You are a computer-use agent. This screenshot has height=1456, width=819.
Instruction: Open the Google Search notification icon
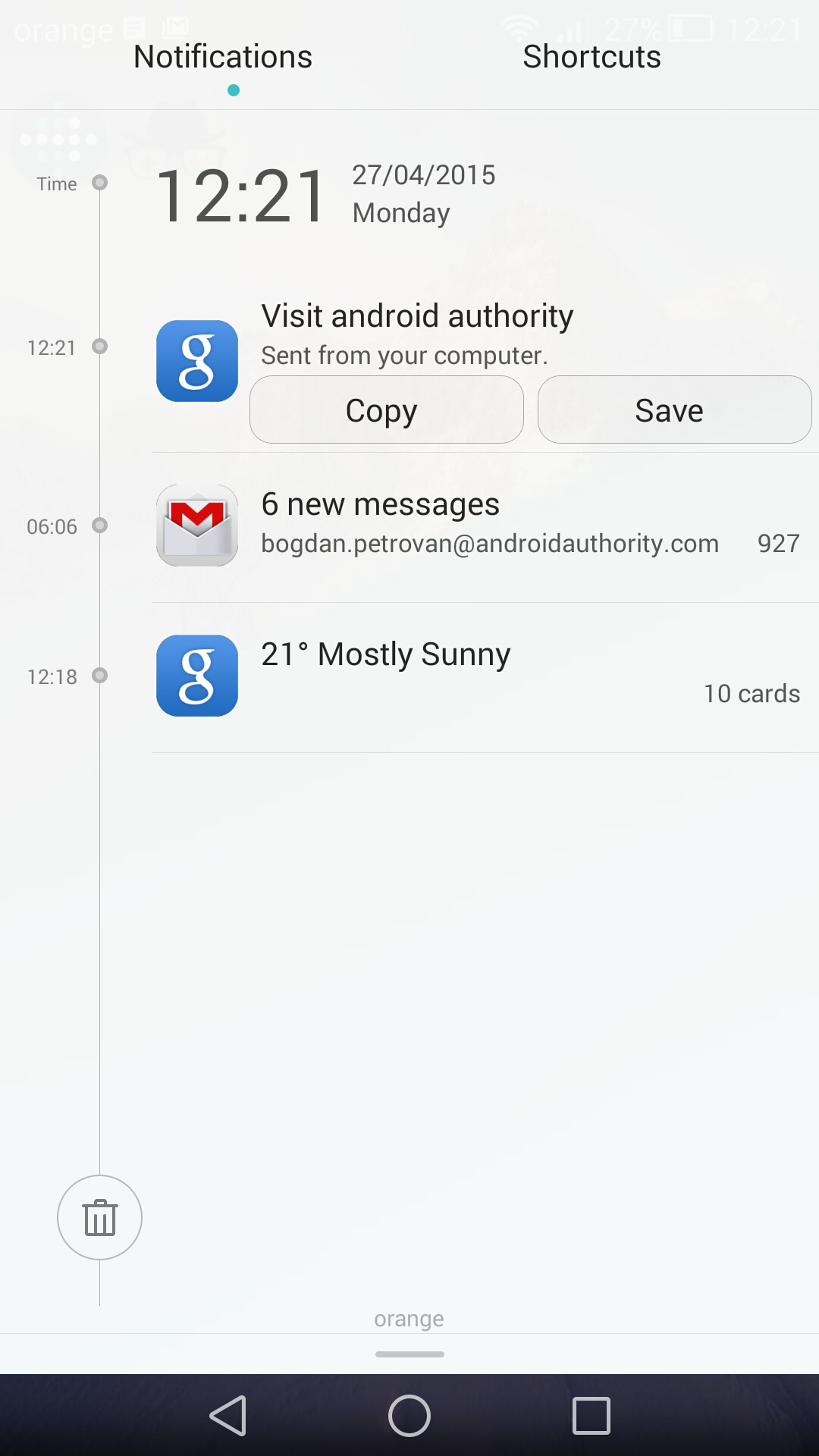[x=196, y=362]
